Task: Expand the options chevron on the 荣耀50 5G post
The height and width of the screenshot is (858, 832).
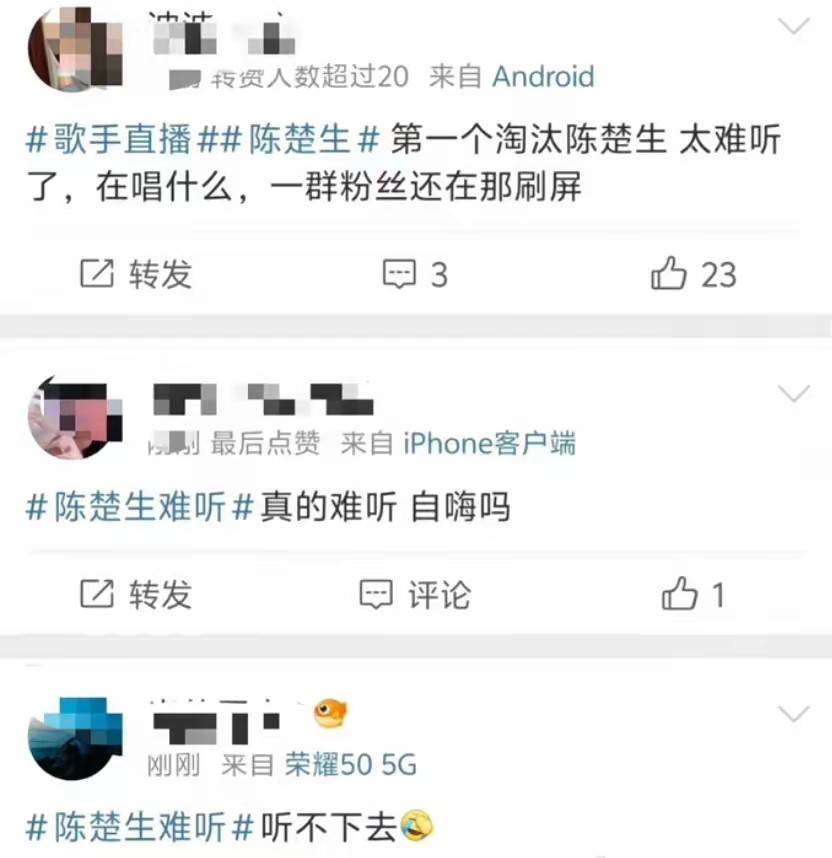Action: click(793, 714)
